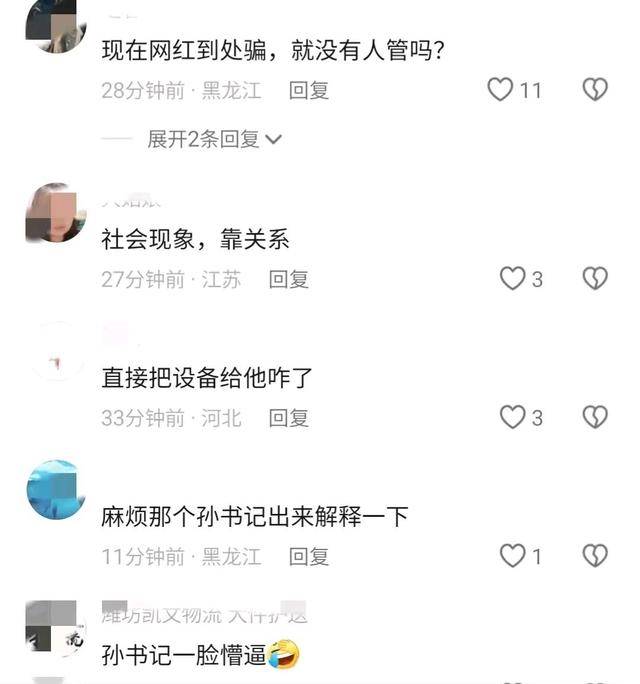Dislike the comment '麻烦那个孙书记出来解释一下'
The image size is (640, 684).
pyautogui.click(x=595, y=556)
